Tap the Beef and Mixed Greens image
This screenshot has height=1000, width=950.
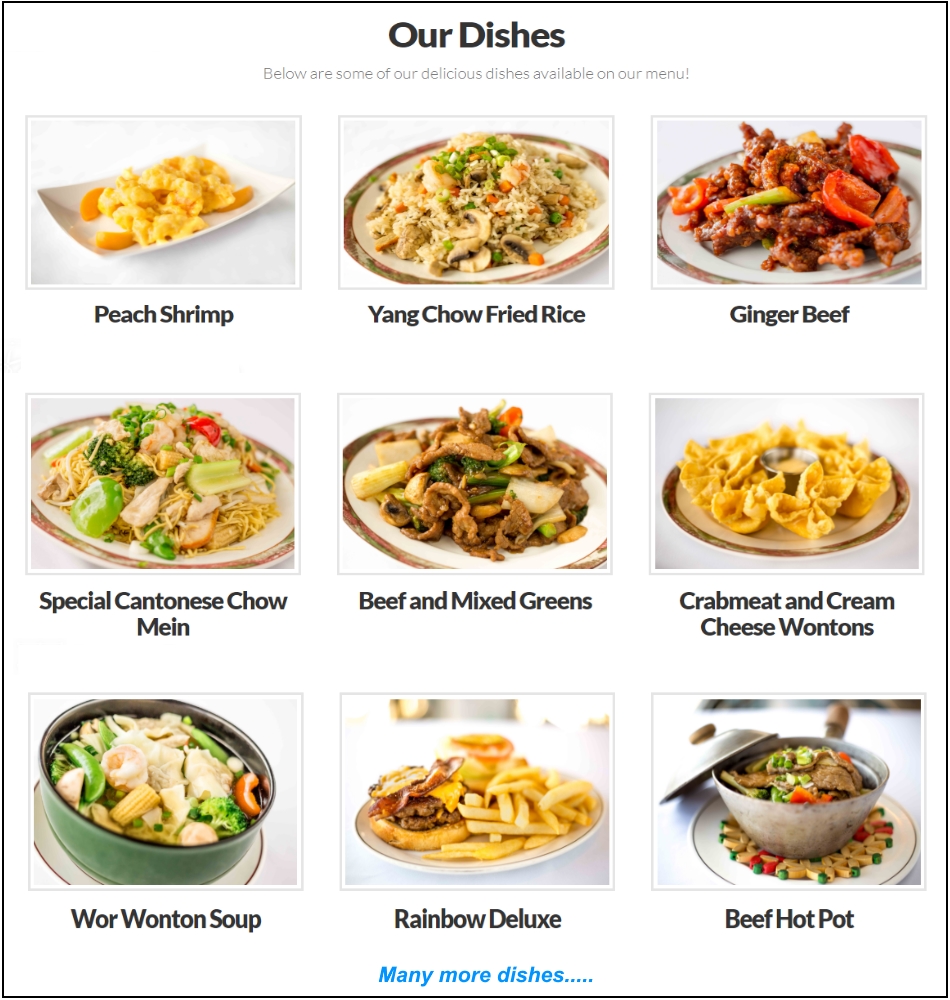point(475,483)
